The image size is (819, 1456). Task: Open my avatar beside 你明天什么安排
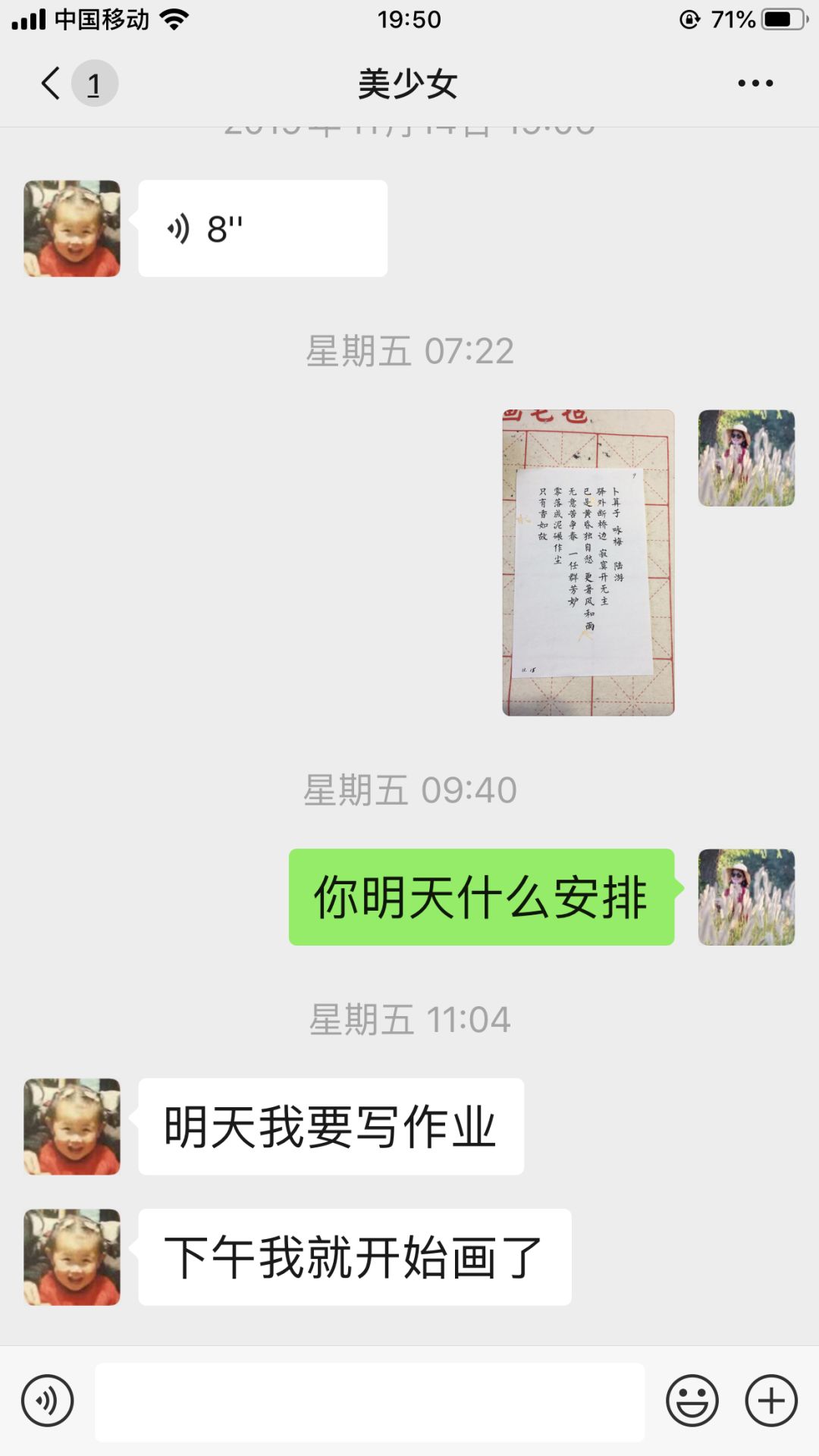746,897
